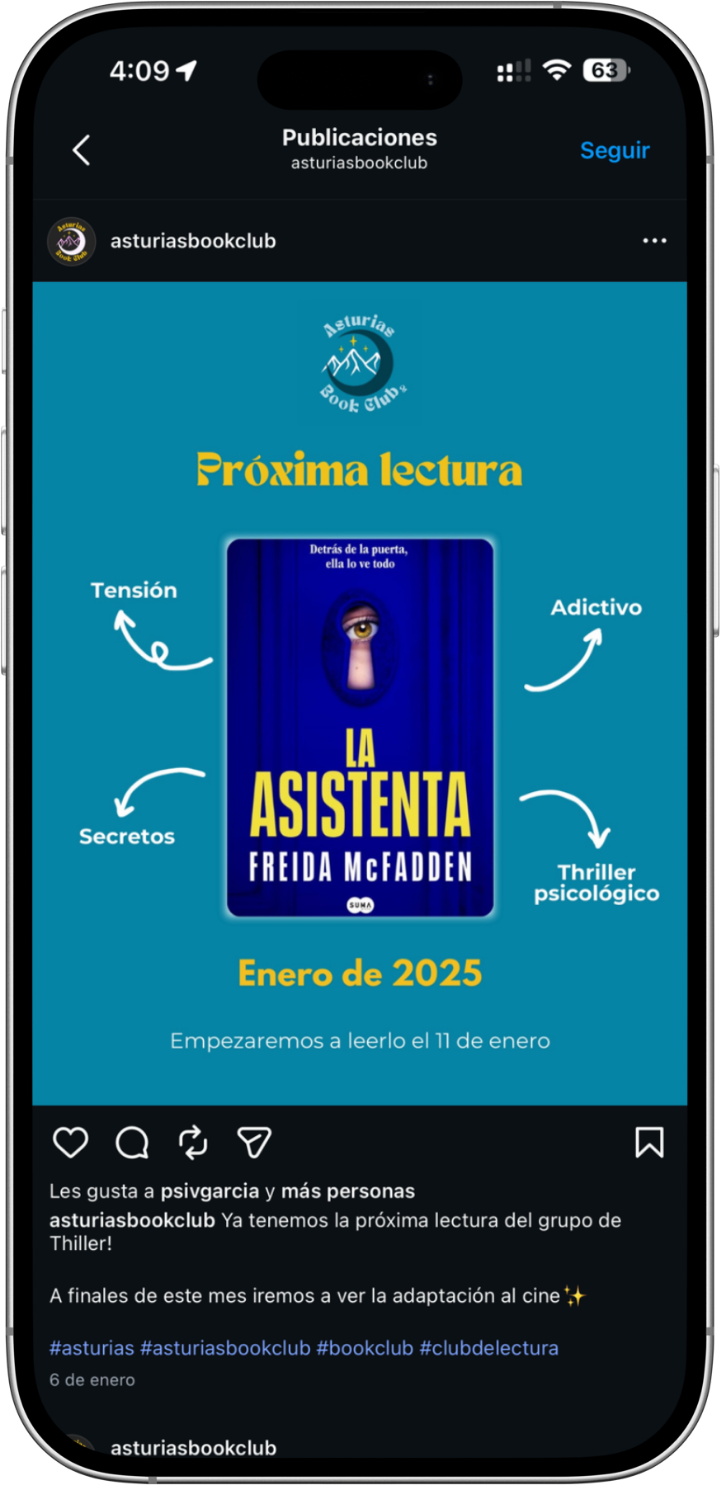Open asturiasbookclub profile from the post header username
Viewport: 724px width, 1485px height.
pos(193,241)
